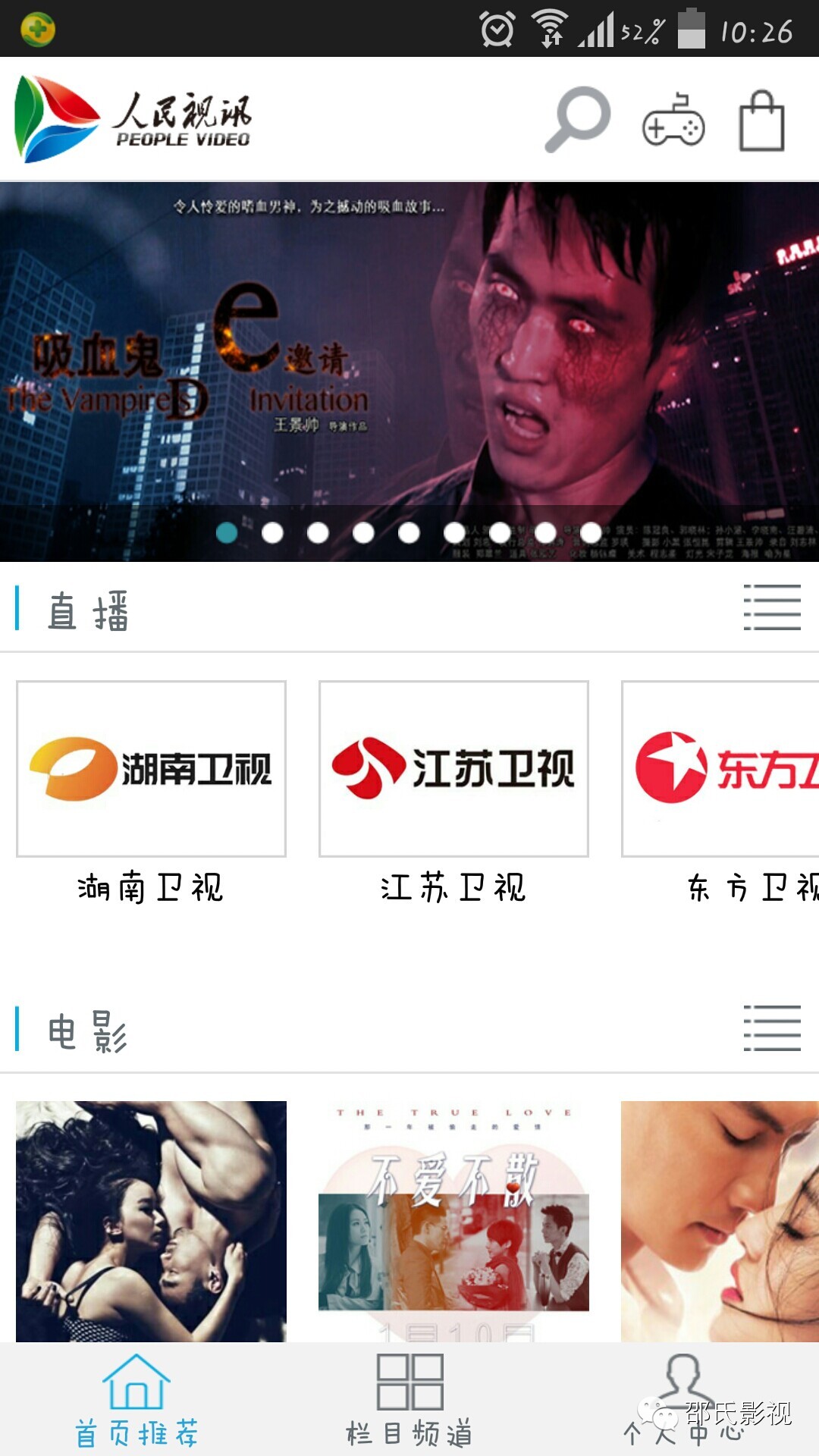This screenshot has width=819, height=1456.
Task: Tap the 个人中心 profile icon
Action: click(x=681, y=1380)
